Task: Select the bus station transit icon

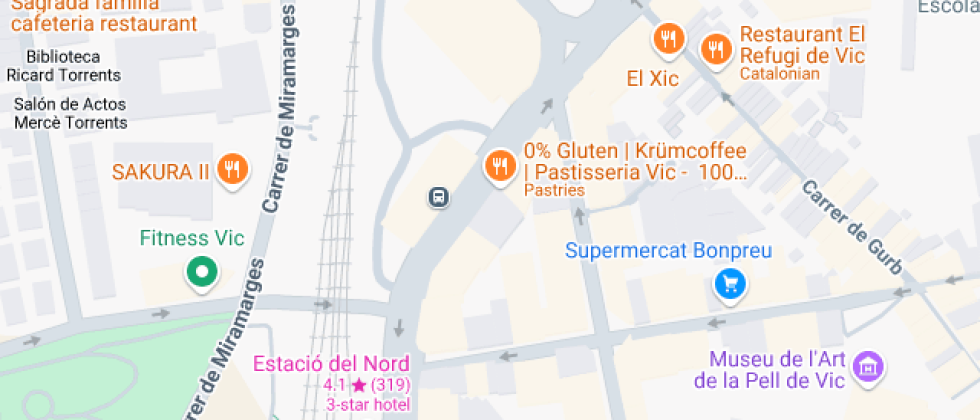Action: 439,198
